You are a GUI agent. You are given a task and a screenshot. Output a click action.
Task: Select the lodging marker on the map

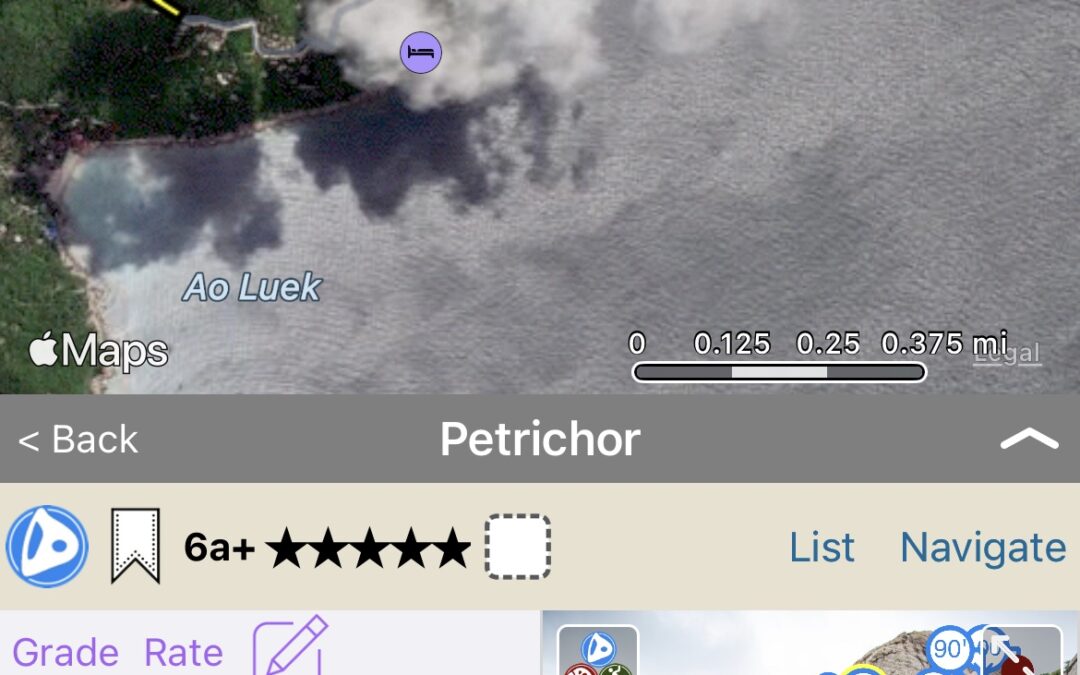(x=421, y=52)
